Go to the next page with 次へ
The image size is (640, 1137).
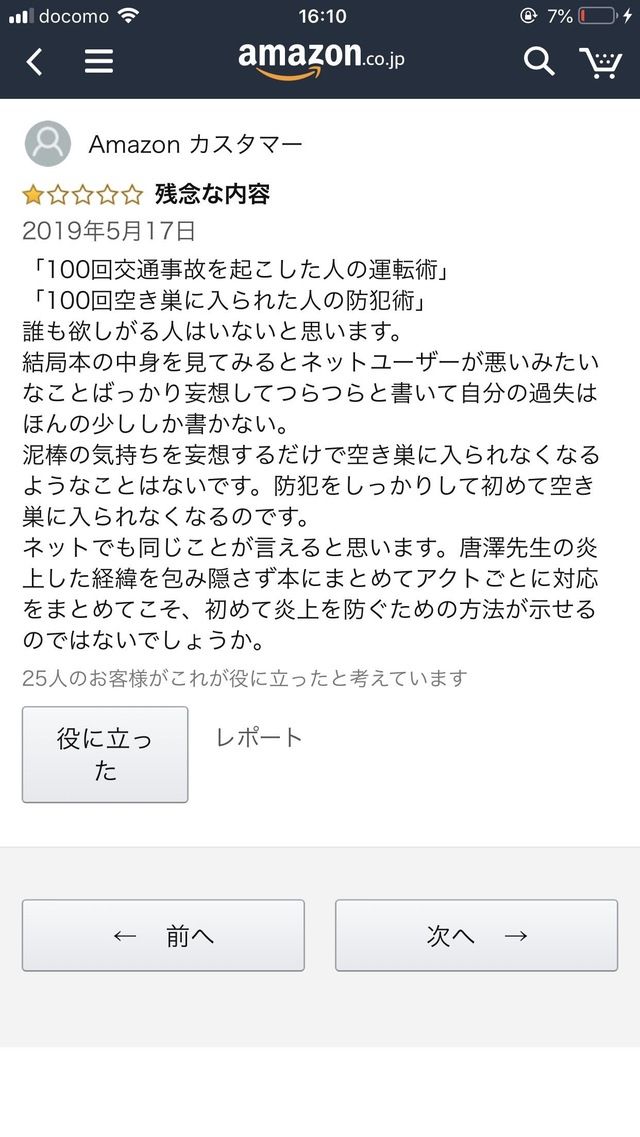pyautogui.click(x=476, y=935)
